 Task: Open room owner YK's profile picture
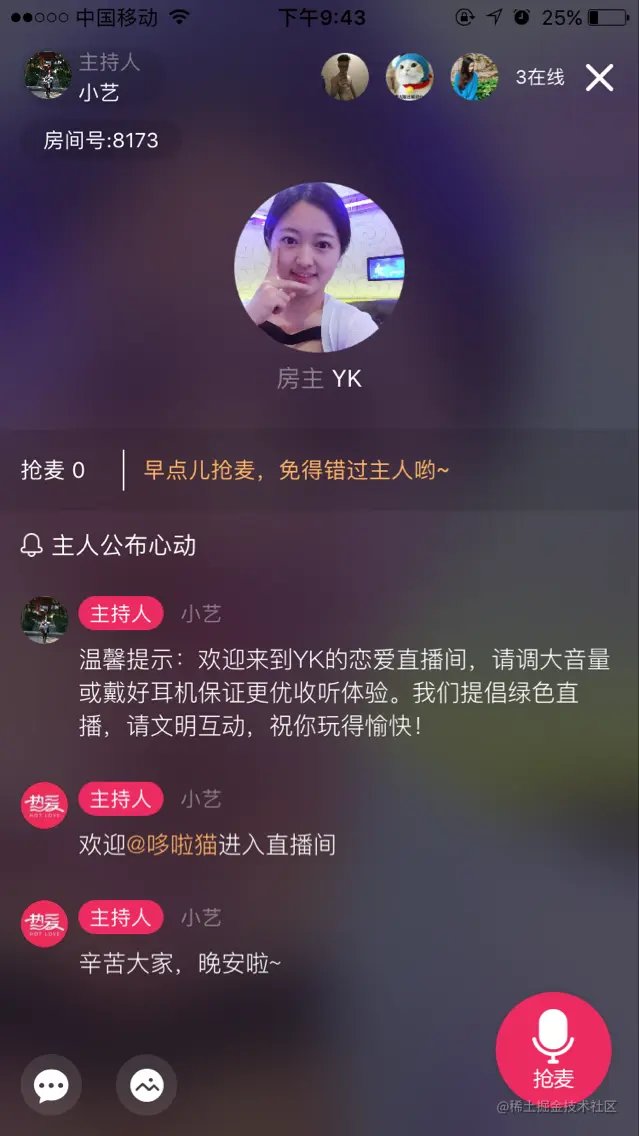coord(319,267)
